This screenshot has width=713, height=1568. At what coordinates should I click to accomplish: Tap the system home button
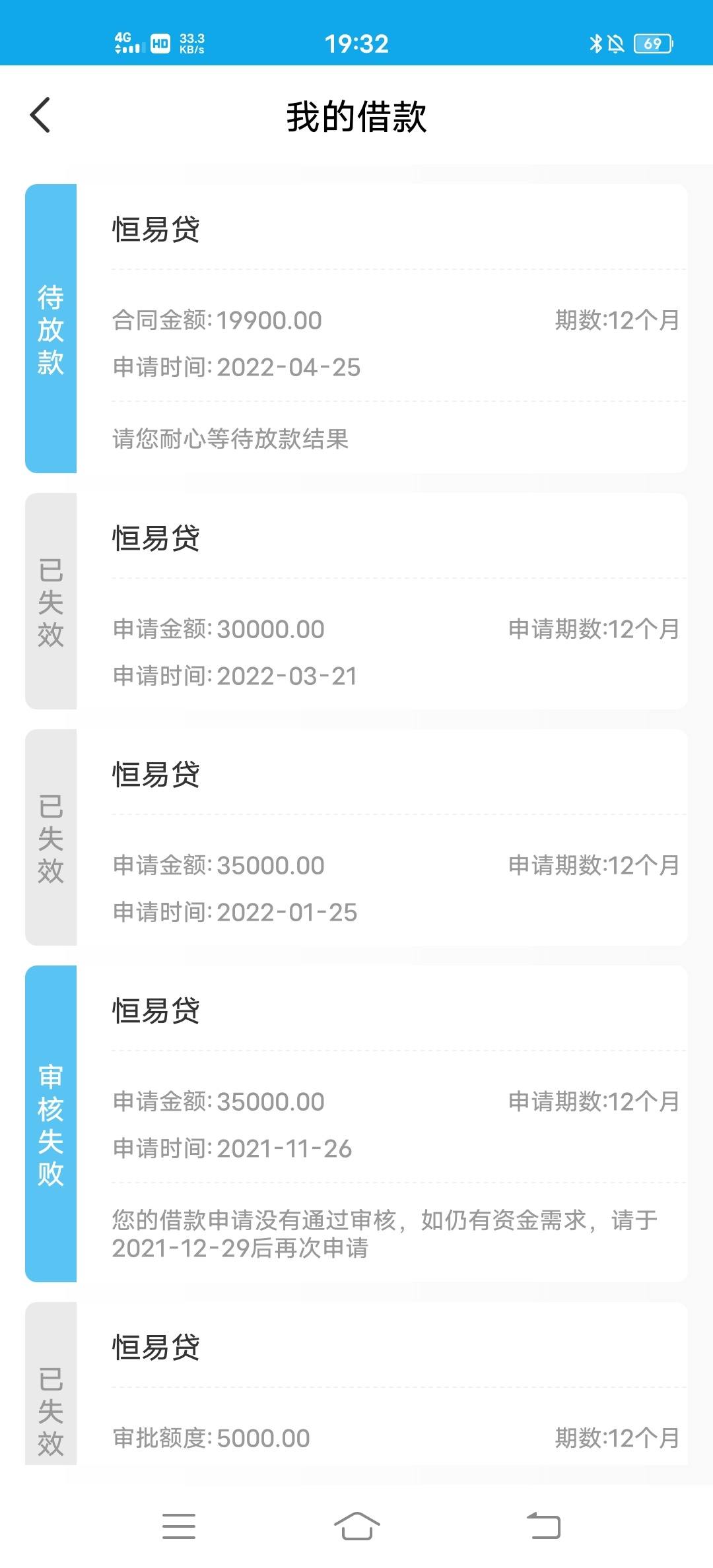point(356,1526)
